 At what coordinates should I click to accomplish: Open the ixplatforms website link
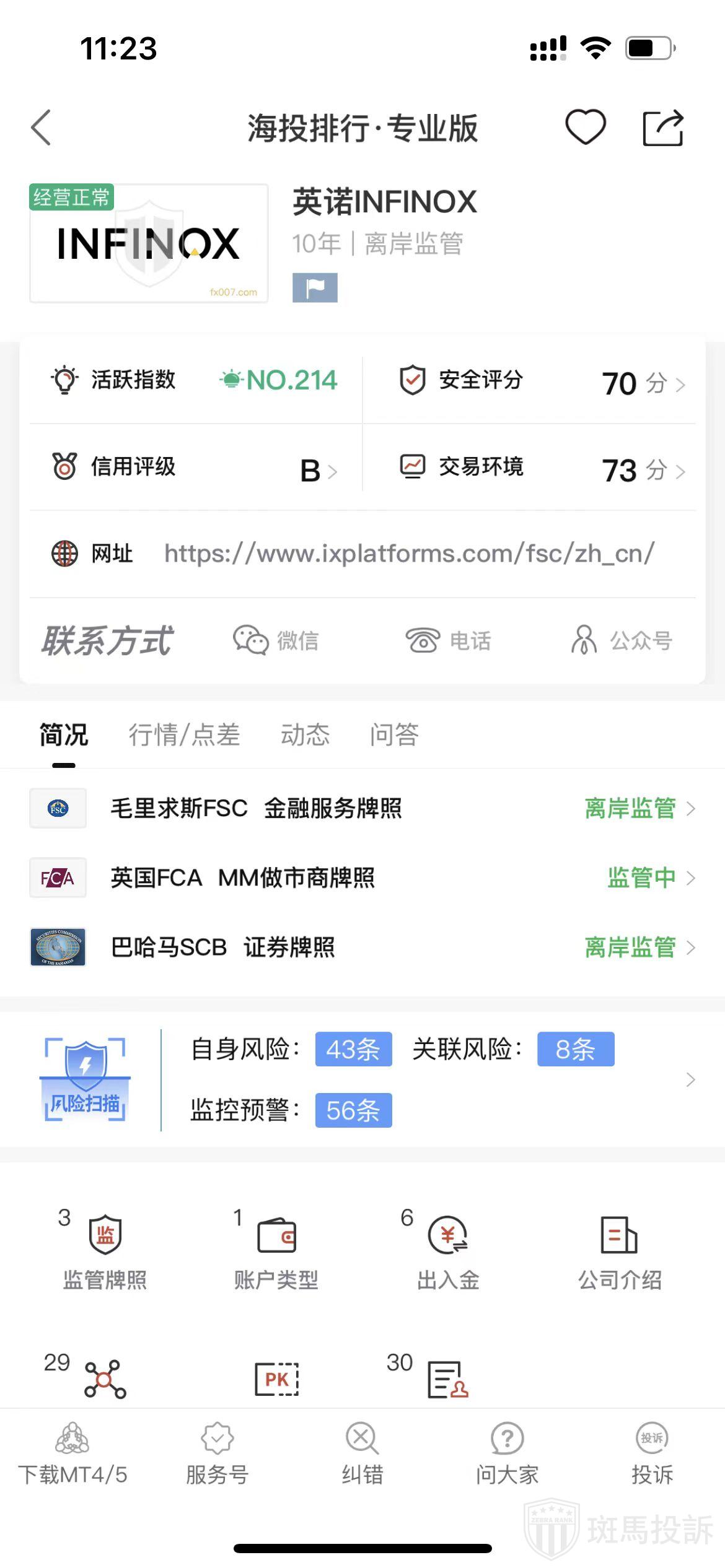(x=409, y=554)
